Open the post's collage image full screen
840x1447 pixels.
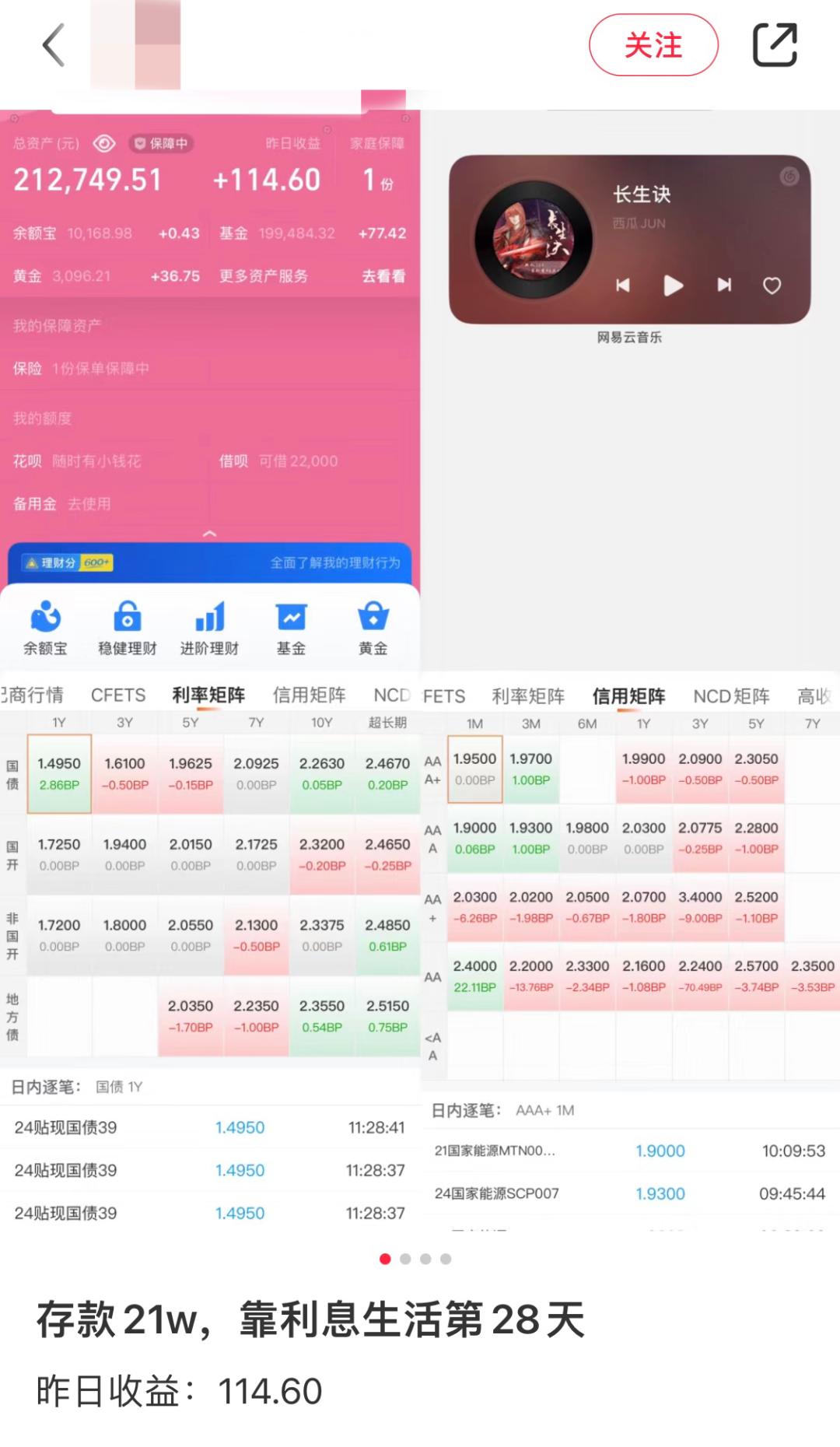point(420,669)
